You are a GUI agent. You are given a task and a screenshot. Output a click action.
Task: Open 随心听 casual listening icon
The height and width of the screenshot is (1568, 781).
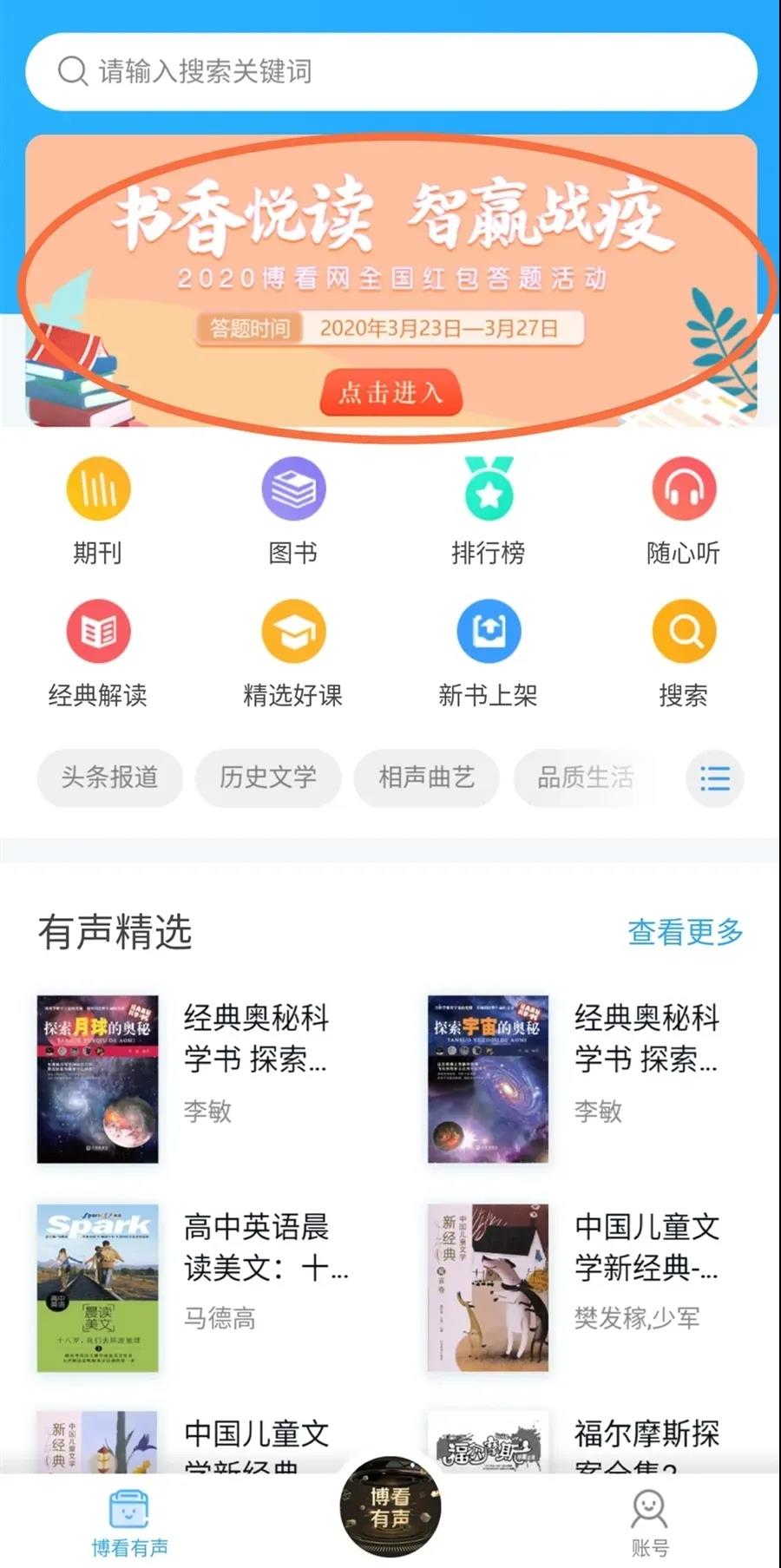tap(684, 489)
